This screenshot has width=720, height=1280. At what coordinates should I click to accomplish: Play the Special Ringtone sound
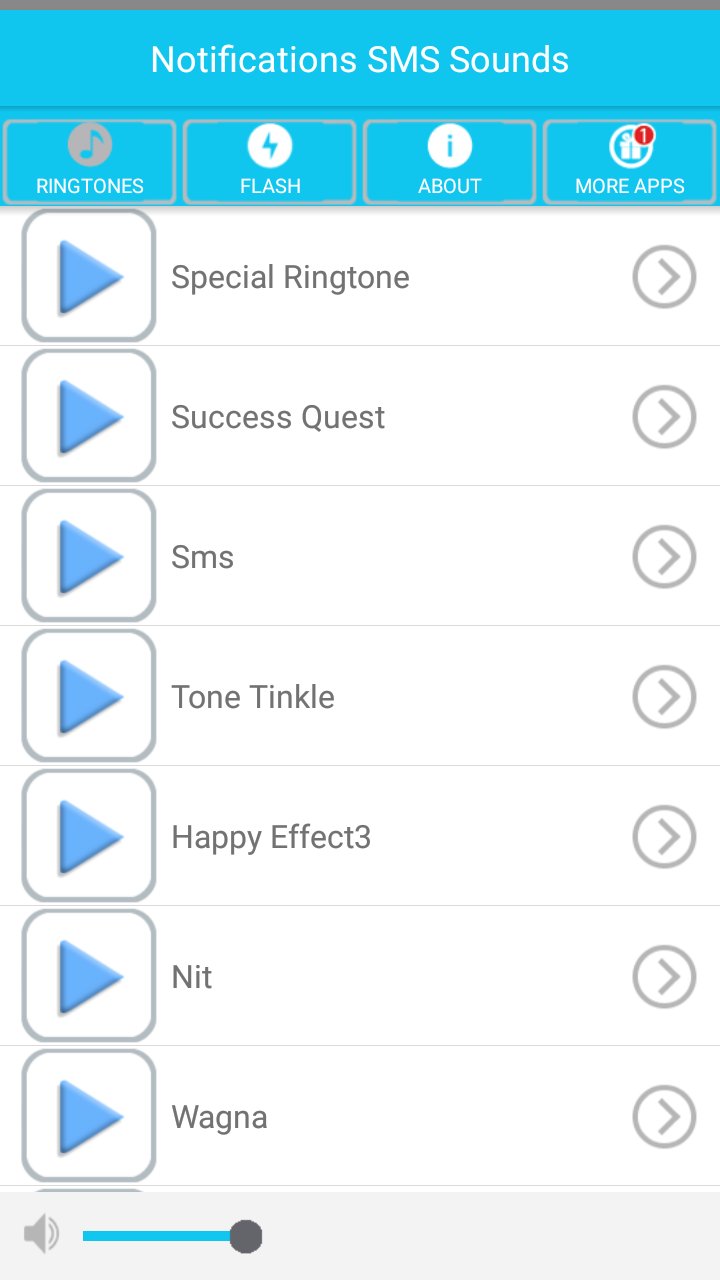pos(88,276)
